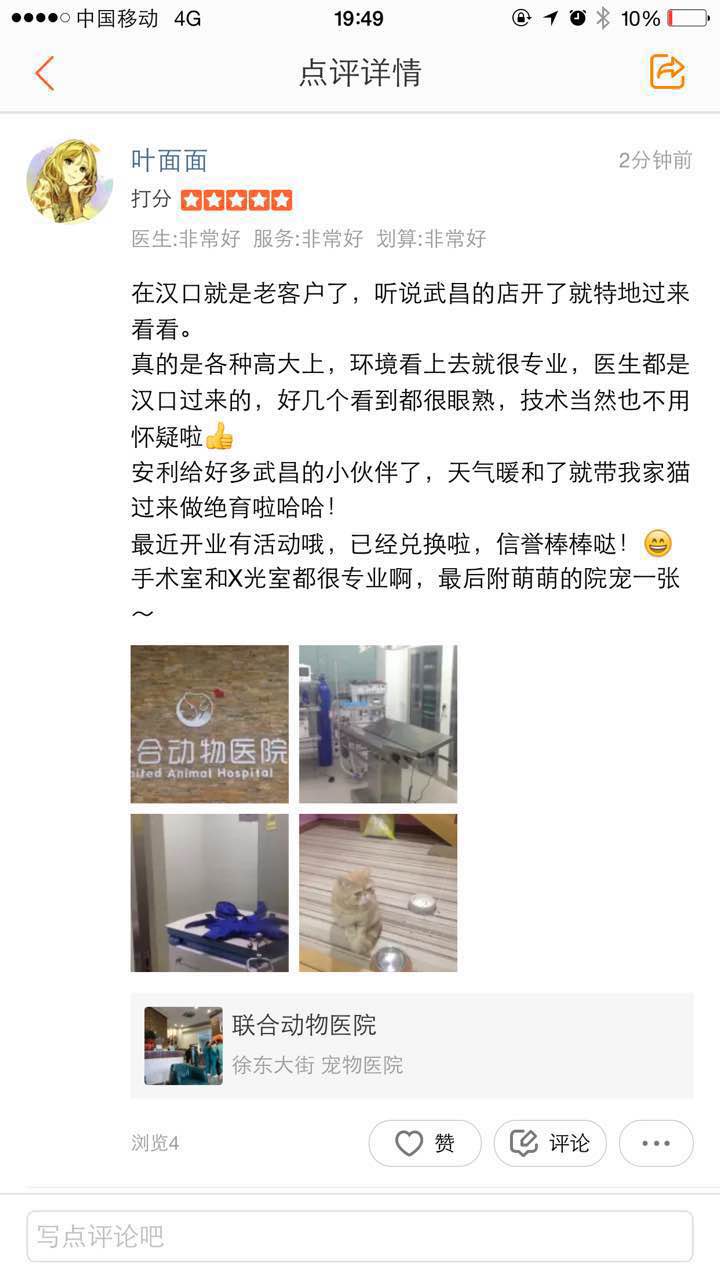The width and height of the screenshot is (720, 1280).
Task: View the operating table photo
Action: coord(378,724)
